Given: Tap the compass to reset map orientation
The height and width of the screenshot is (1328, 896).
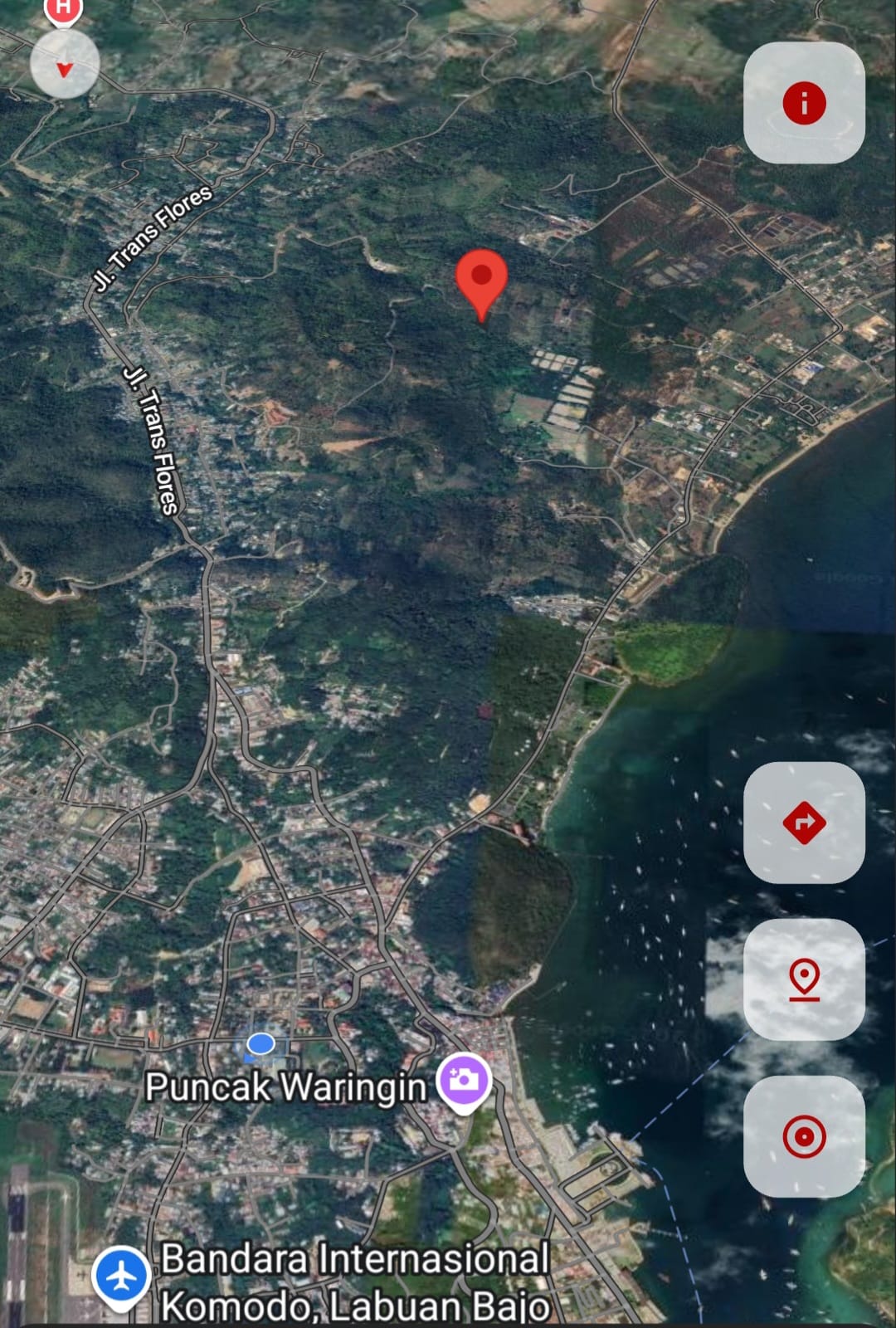Looking at the screenshot, I should (65, 64).
